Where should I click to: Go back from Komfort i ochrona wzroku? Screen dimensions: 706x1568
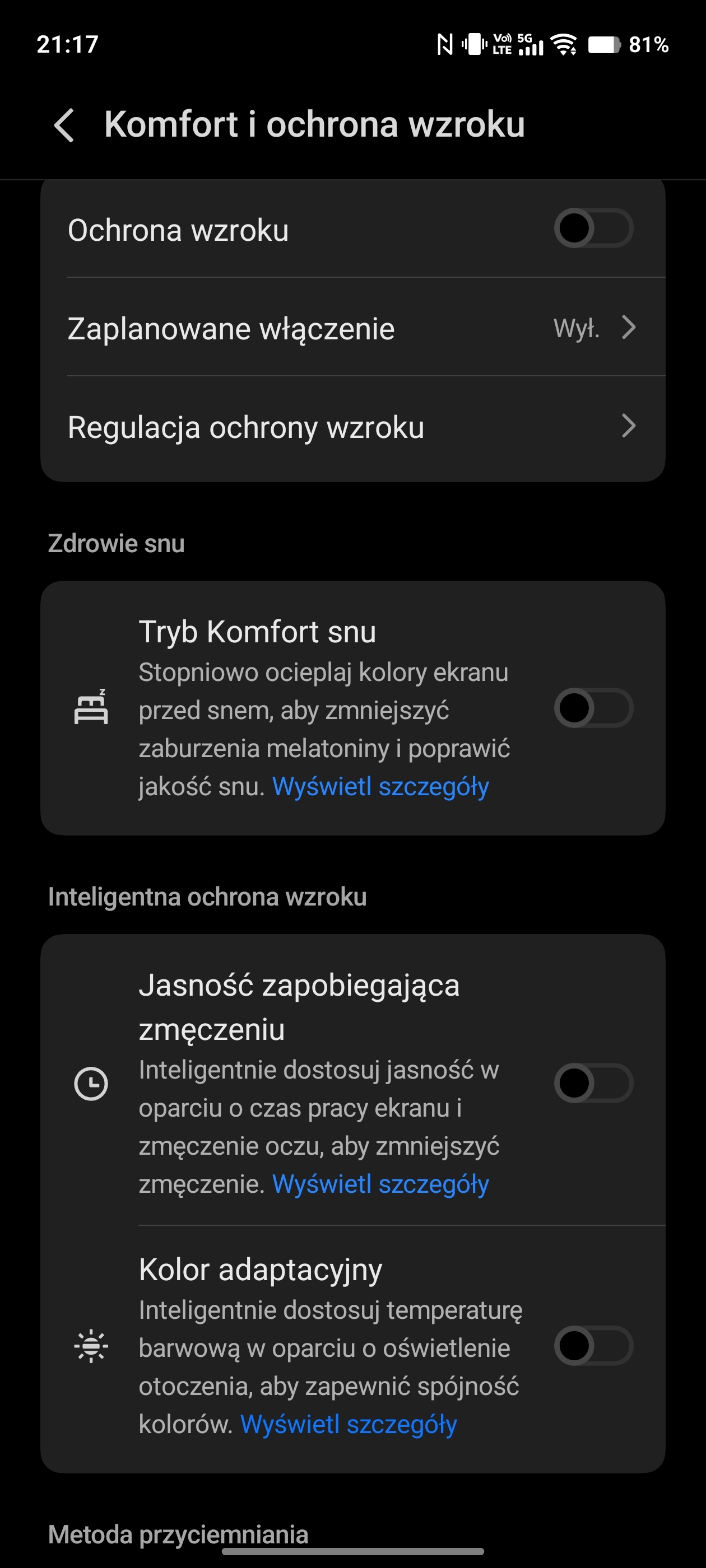pyautogui.click(x=64, y=125)
